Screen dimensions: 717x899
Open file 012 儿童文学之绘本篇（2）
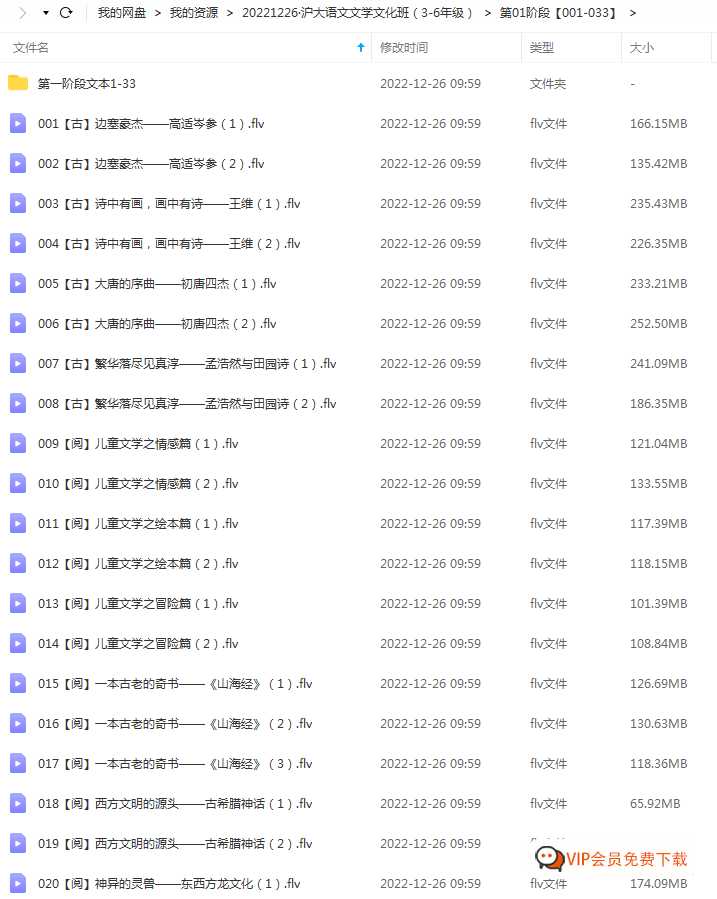click(x=138, y=564)
